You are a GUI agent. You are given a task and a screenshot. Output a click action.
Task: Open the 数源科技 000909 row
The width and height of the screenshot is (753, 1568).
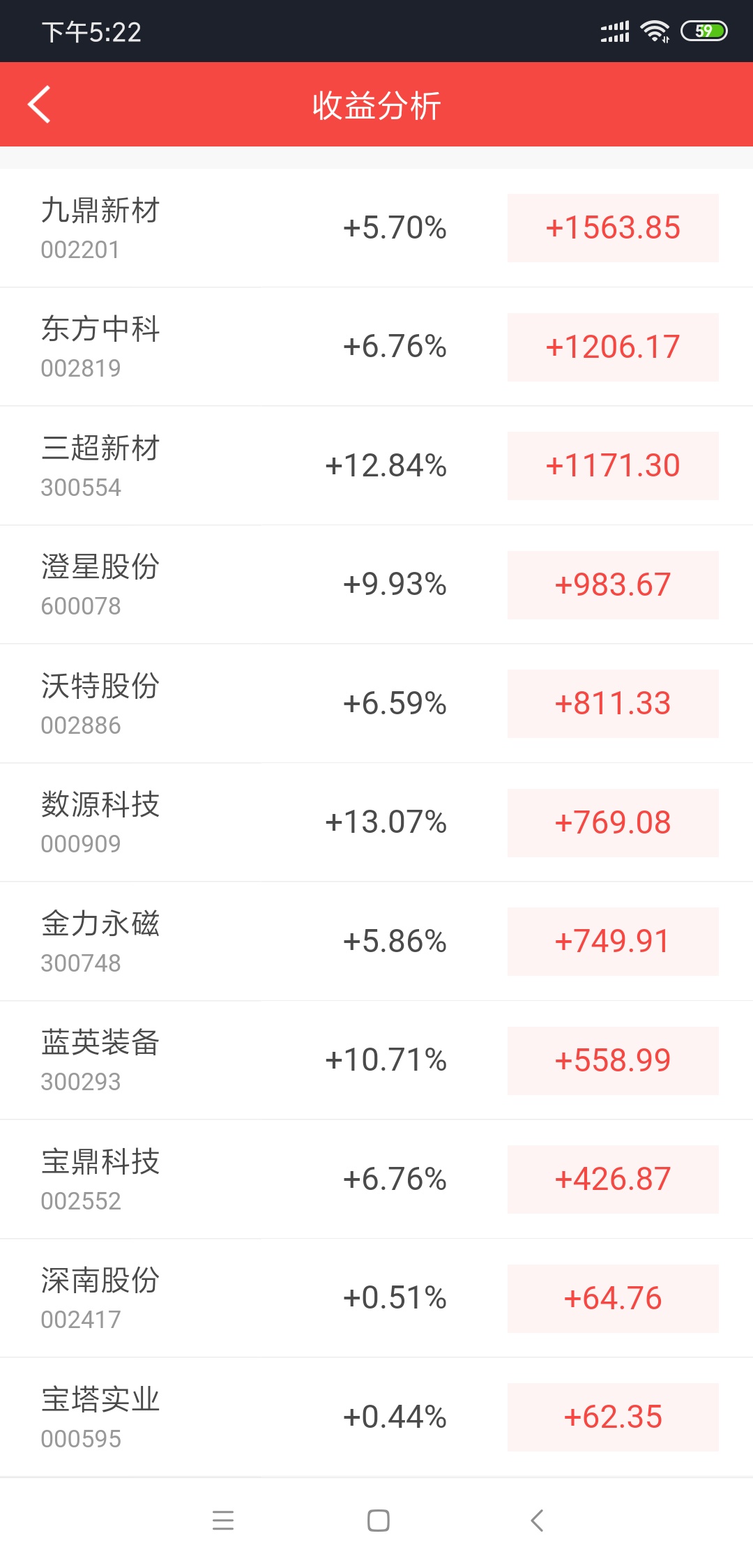coord(376,822)
